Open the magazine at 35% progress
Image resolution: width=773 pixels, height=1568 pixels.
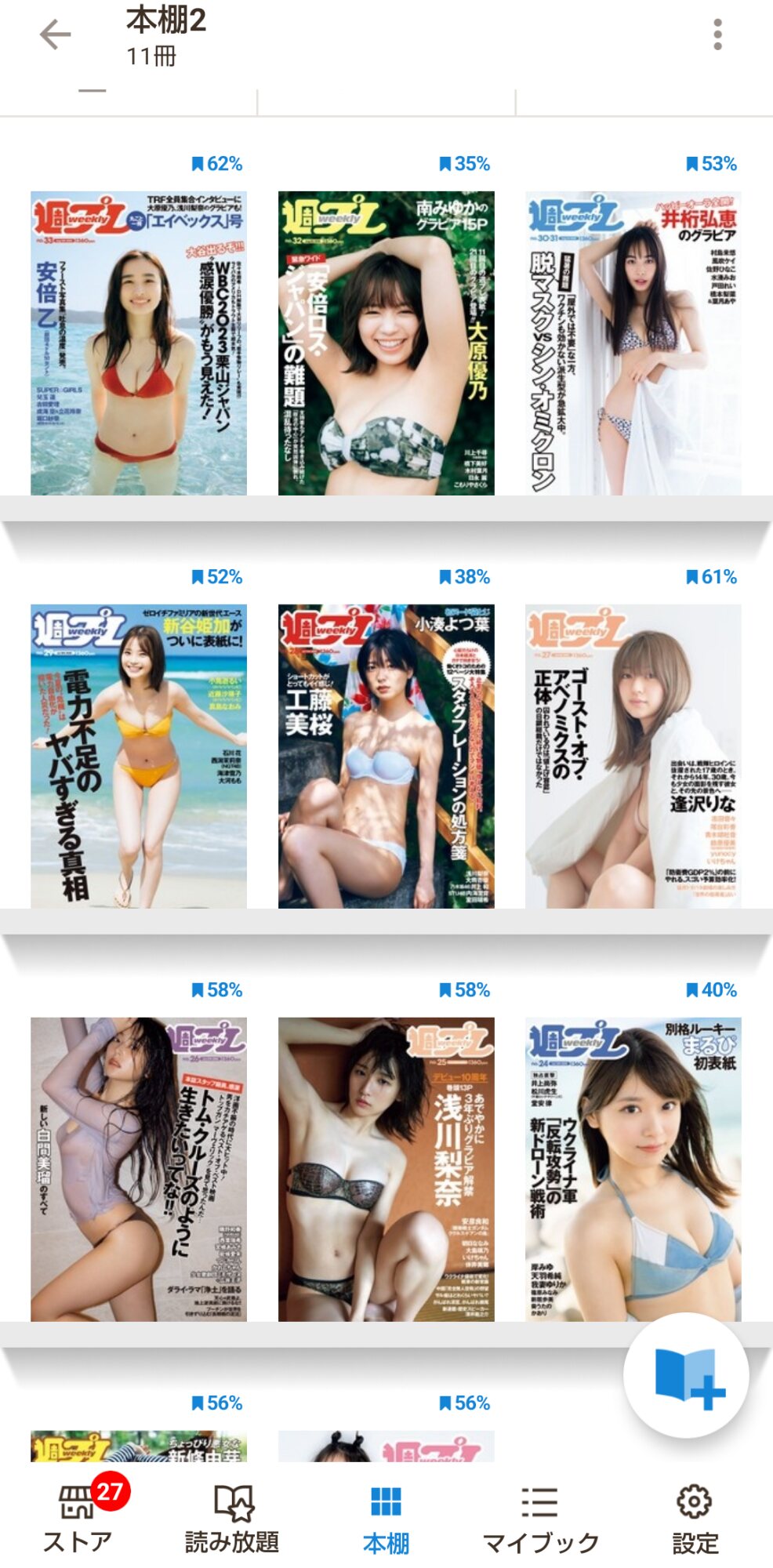[386, 343]
